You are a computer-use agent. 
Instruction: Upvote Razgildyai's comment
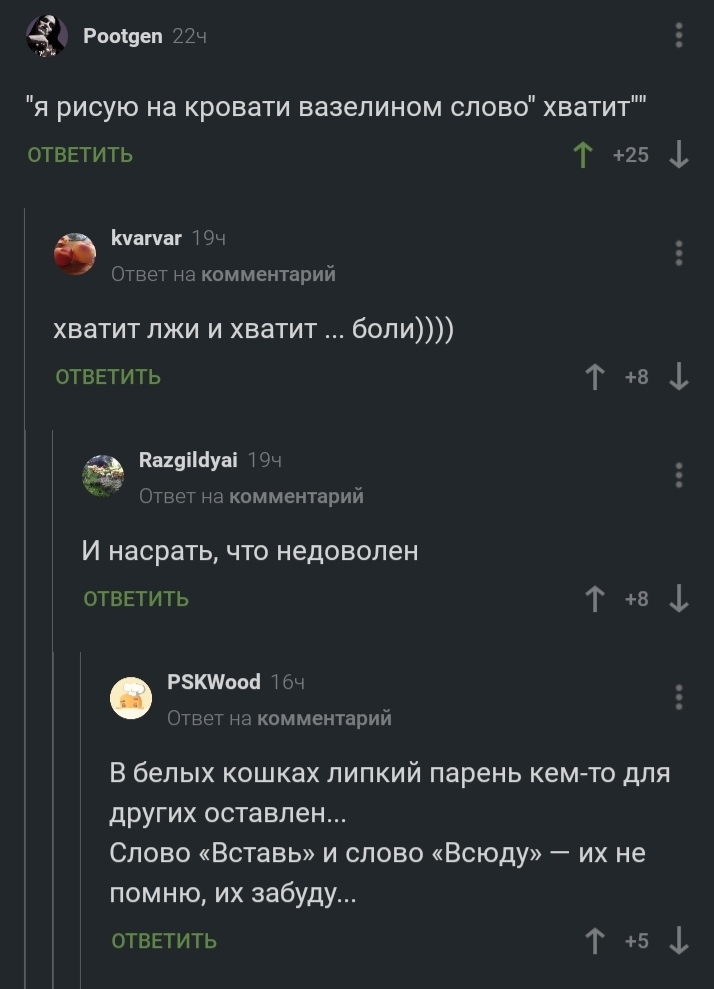click(595, 599)
